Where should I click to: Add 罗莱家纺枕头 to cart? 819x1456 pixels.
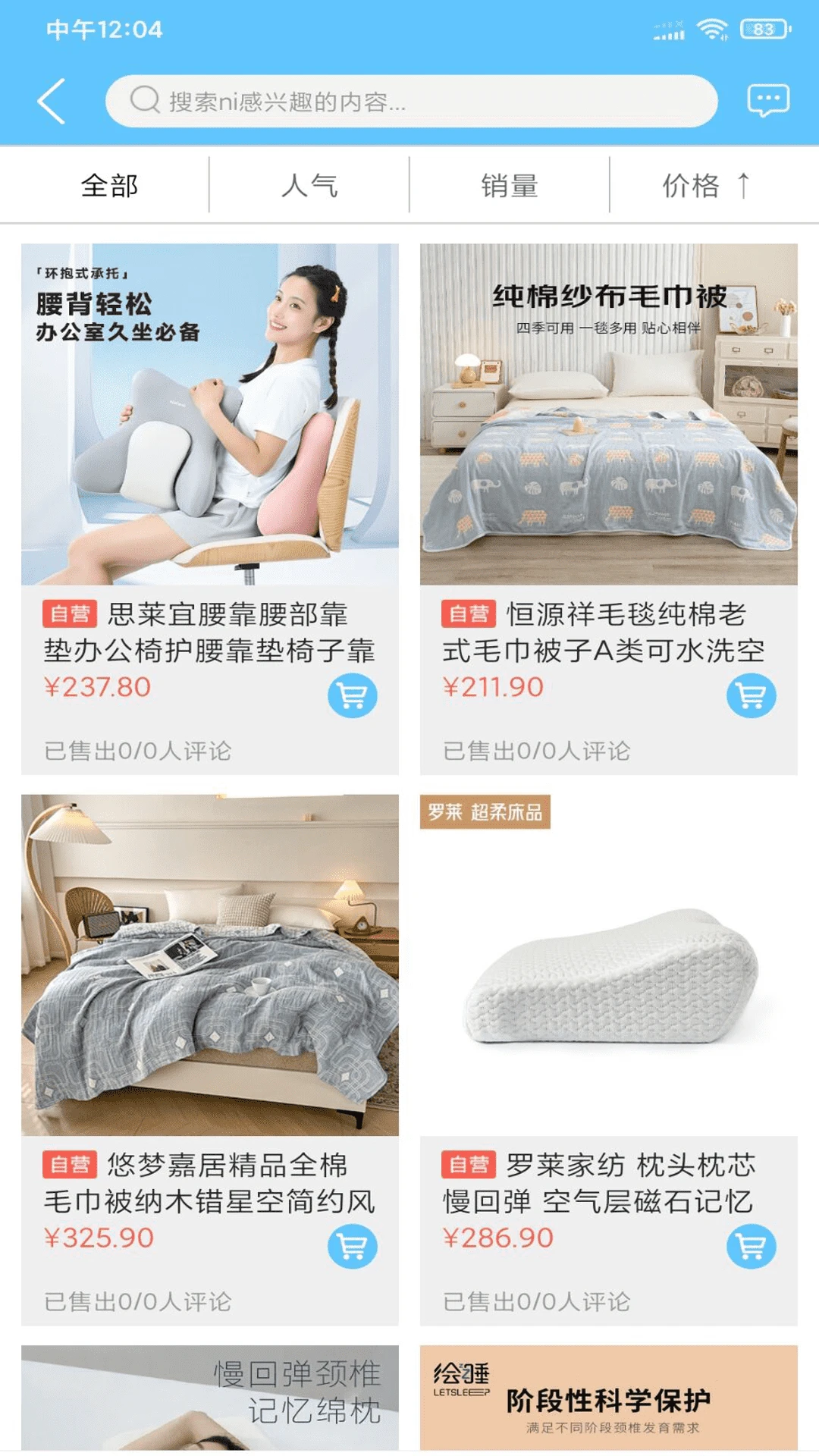tap(751, 1246)
